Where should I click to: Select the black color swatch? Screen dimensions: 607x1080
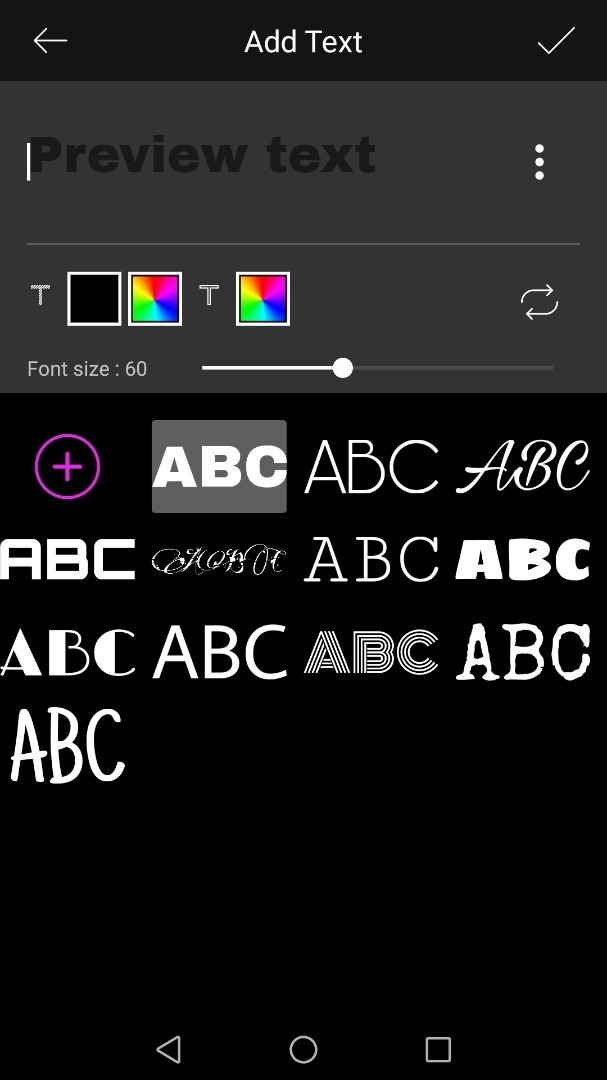click(x=94, y=299)
